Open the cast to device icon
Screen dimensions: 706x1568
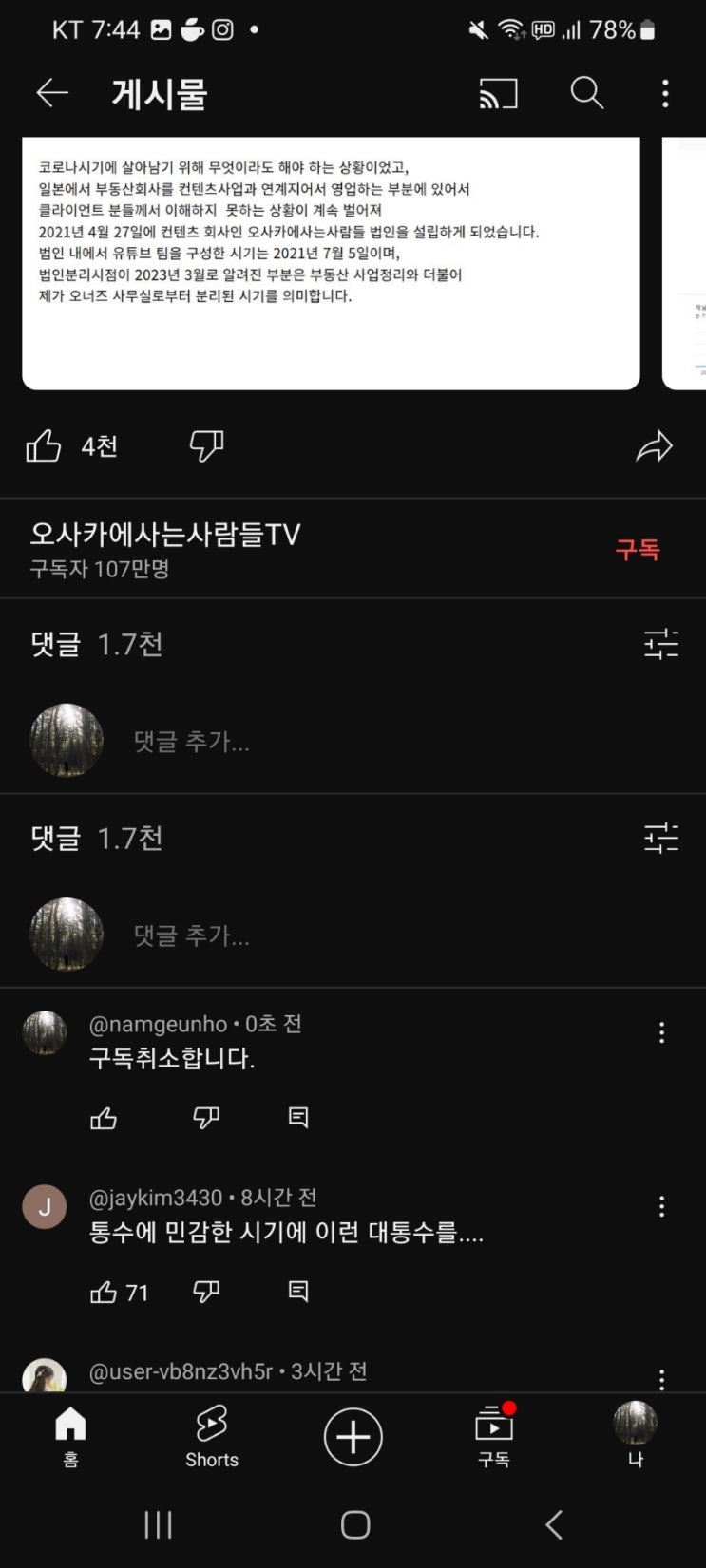coord(498,93)
